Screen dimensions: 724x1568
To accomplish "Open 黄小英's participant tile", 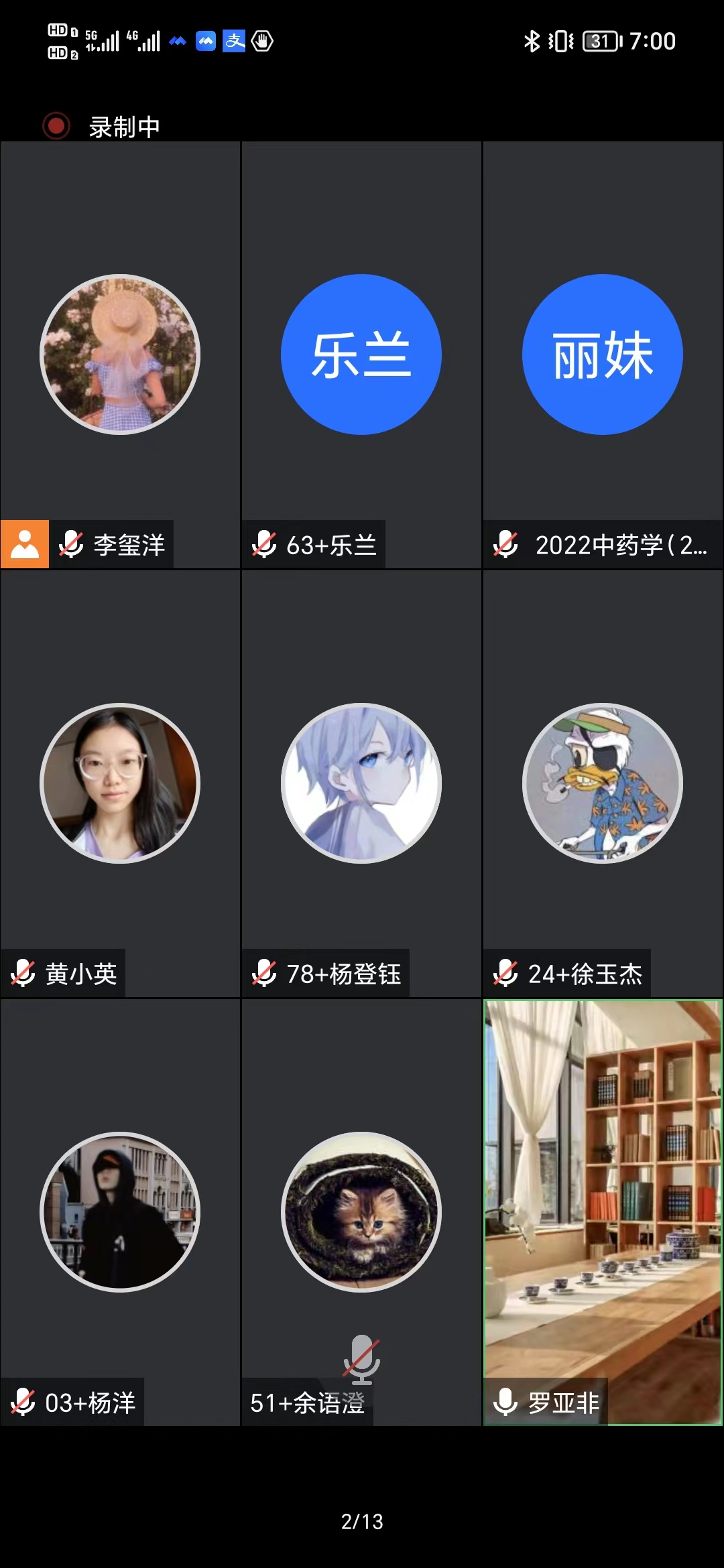I will click(x=120, y=783).
